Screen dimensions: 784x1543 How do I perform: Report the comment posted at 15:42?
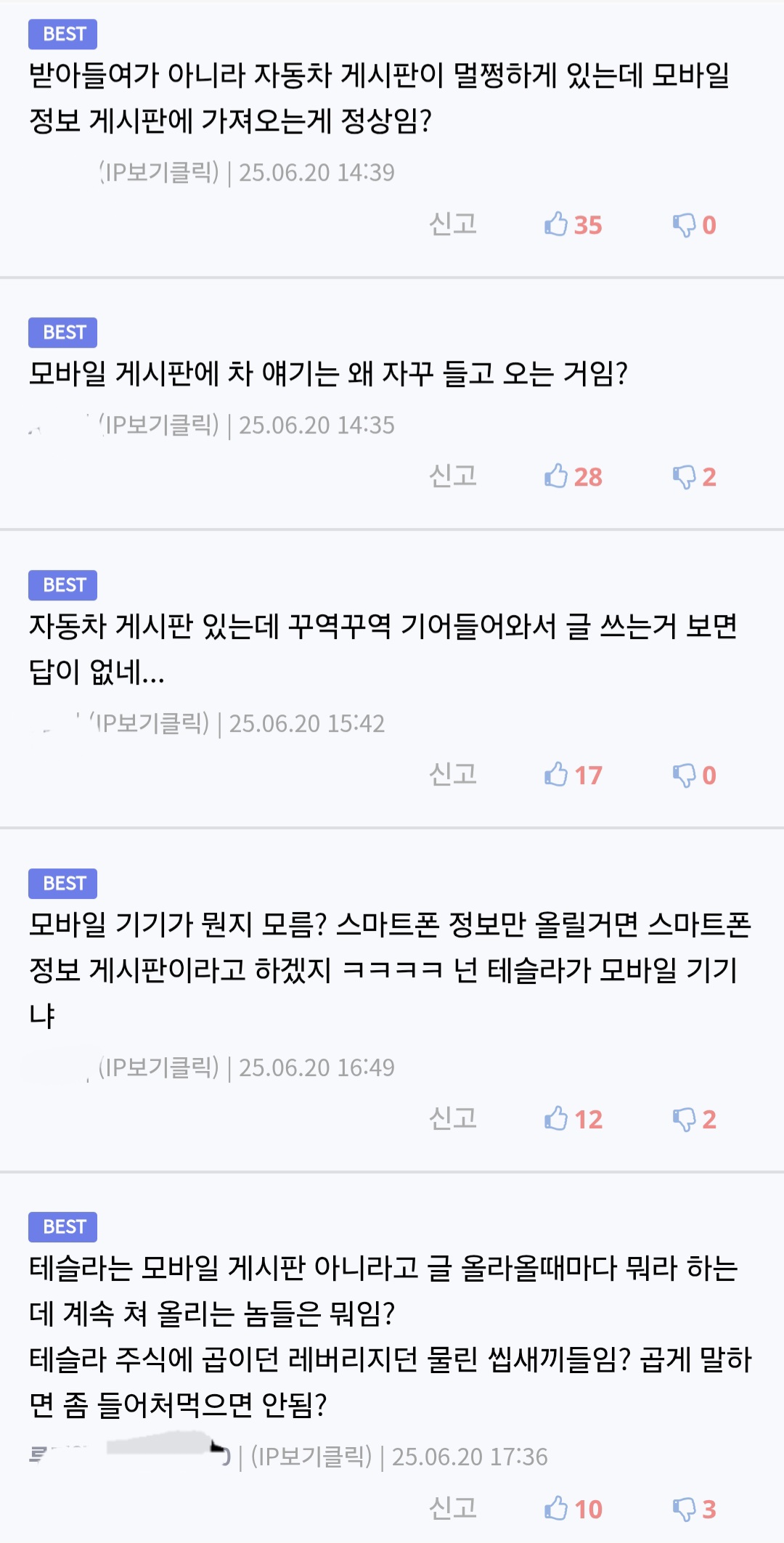(x=452, y=774)
